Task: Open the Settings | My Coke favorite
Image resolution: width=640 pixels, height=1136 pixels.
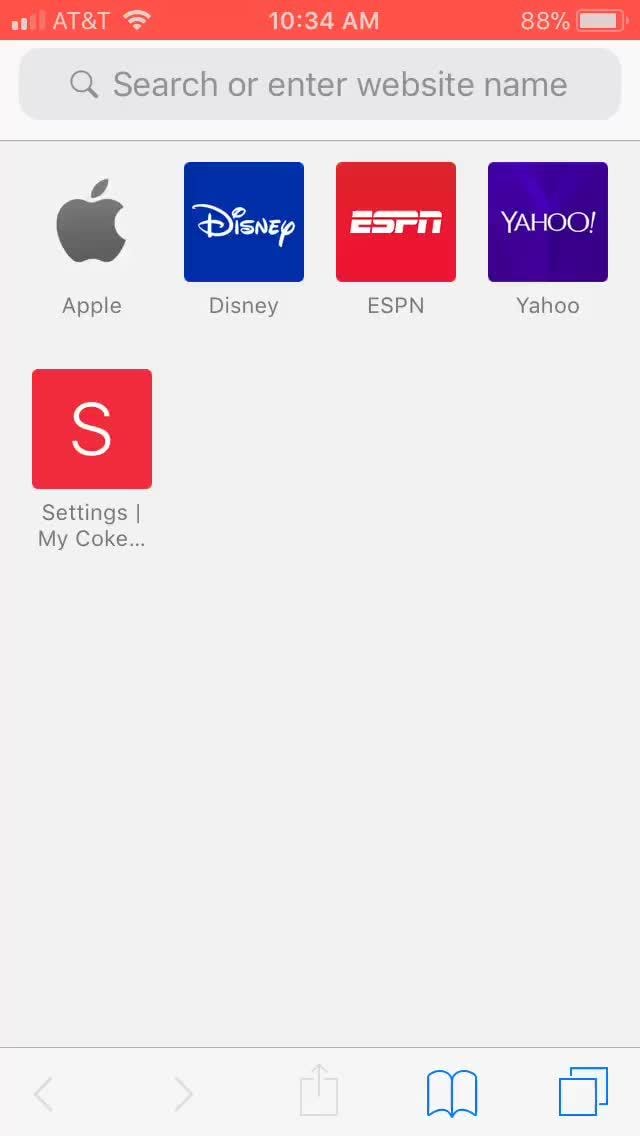Action: coord(92,429)
